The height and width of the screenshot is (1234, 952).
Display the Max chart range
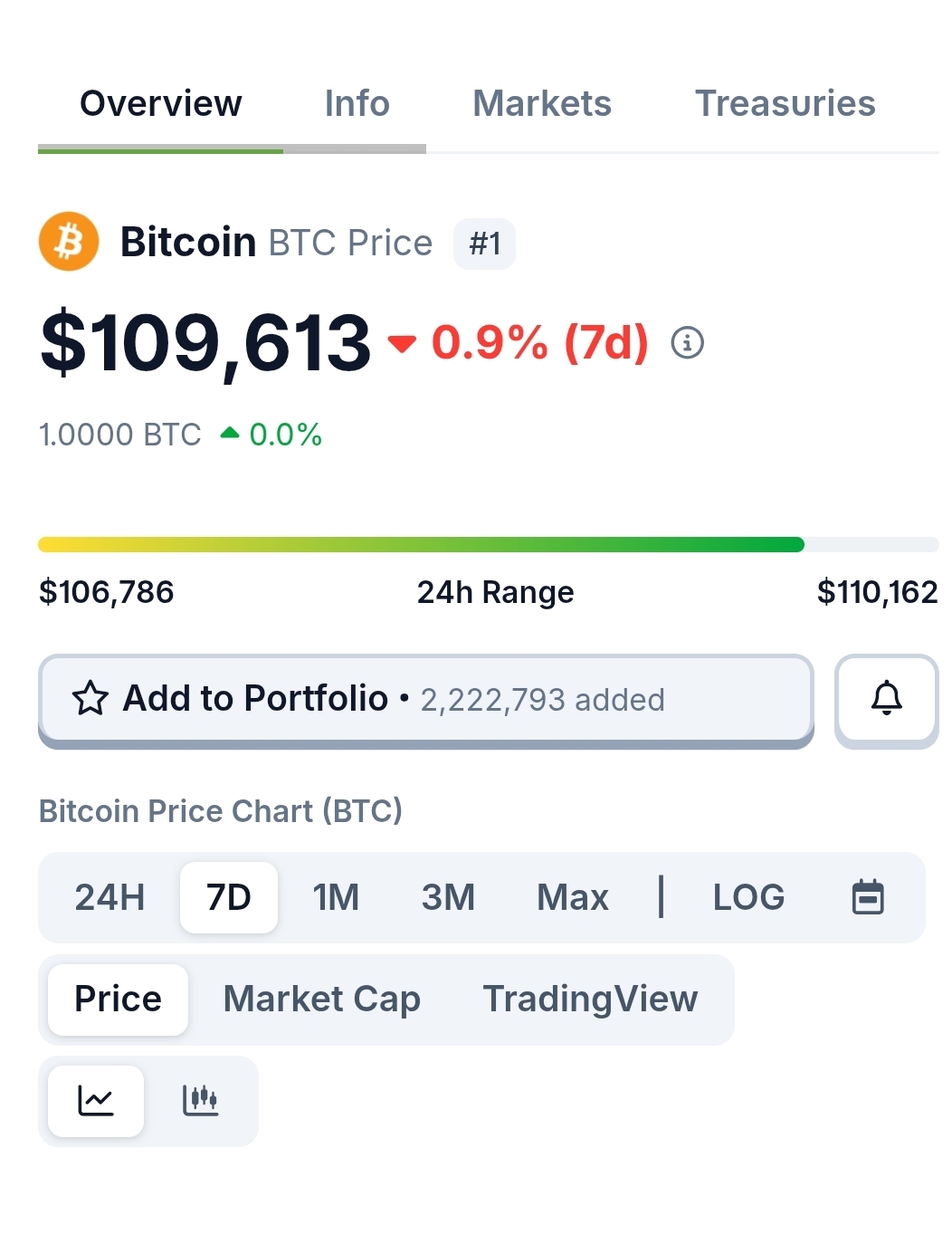[572, 897]
